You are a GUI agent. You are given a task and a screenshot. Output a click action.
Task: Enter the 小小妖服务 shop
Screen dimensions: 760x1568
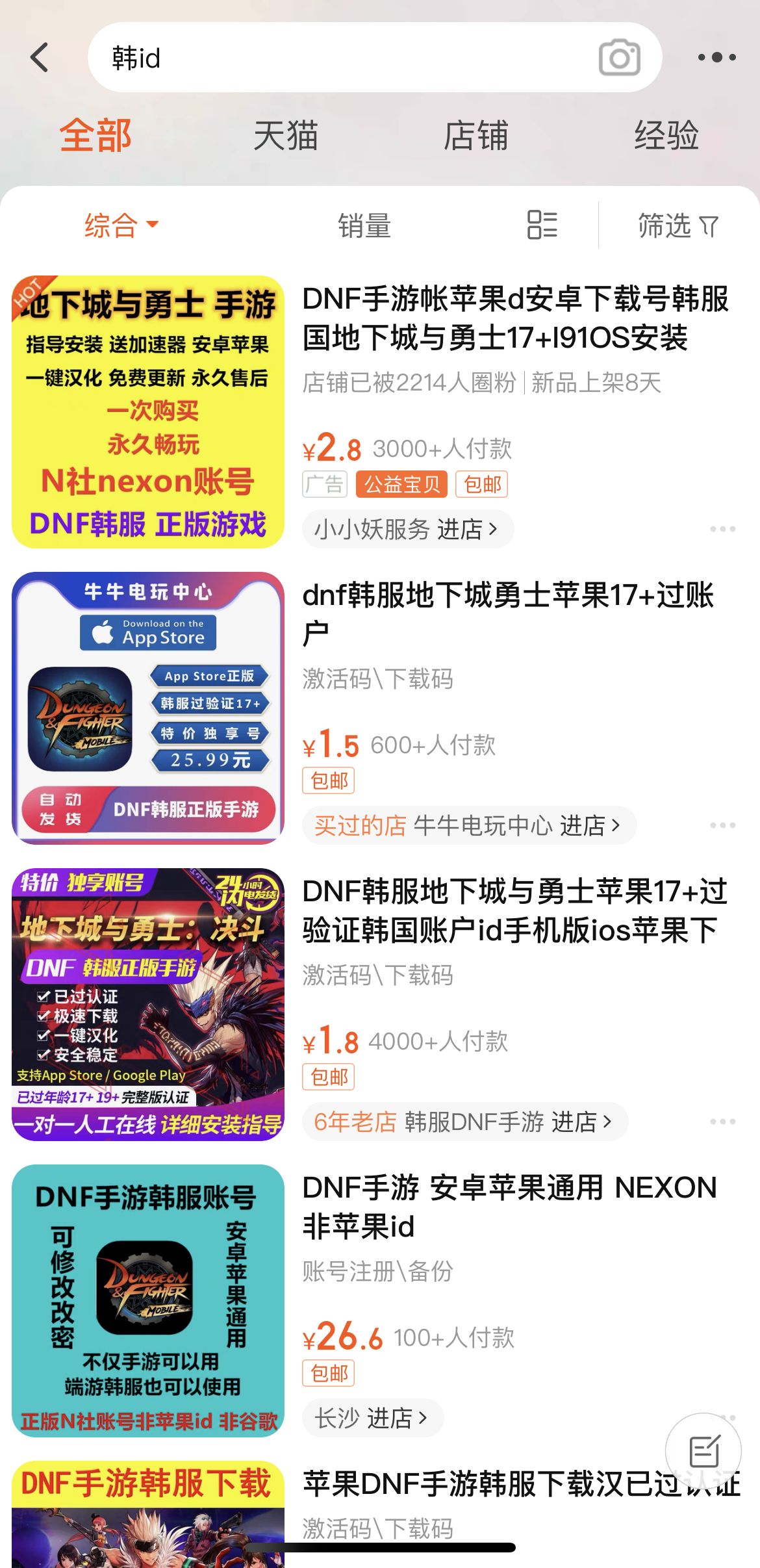[407, 529]
